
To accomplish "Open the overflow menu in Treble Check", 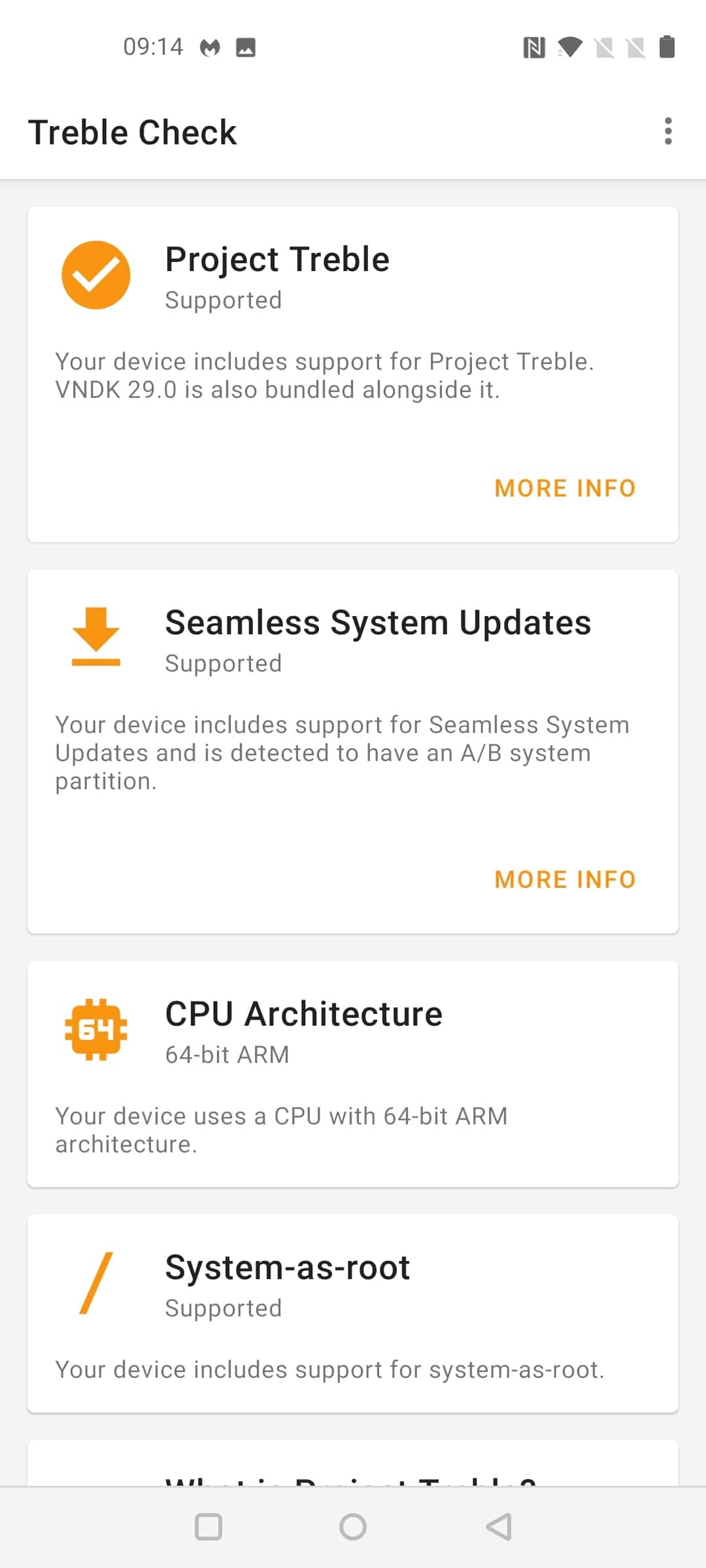I will 667,131.
